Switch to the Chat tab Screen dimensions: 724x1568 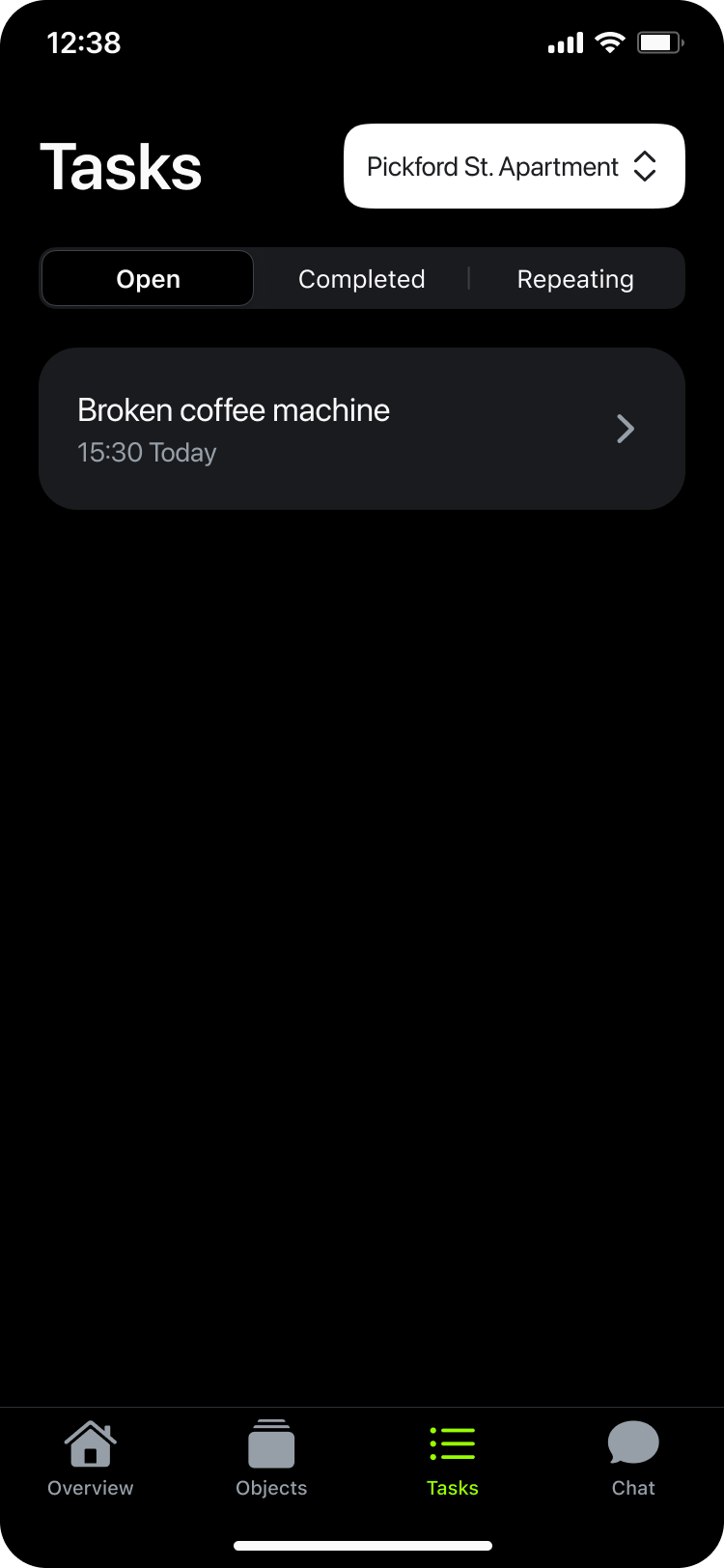(633, 1459)
